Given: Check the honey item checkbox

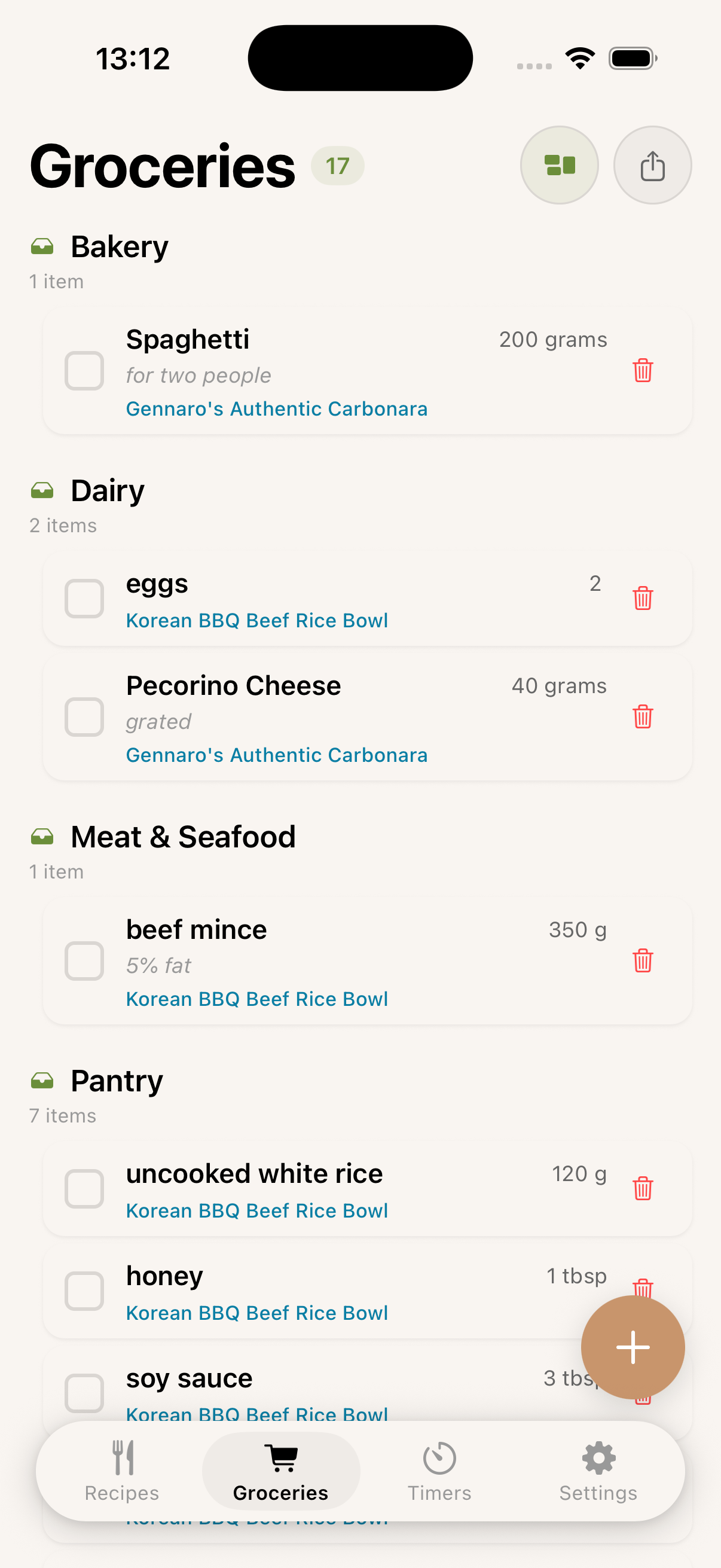Looking at the screenshot, I should coord(84,1291).
